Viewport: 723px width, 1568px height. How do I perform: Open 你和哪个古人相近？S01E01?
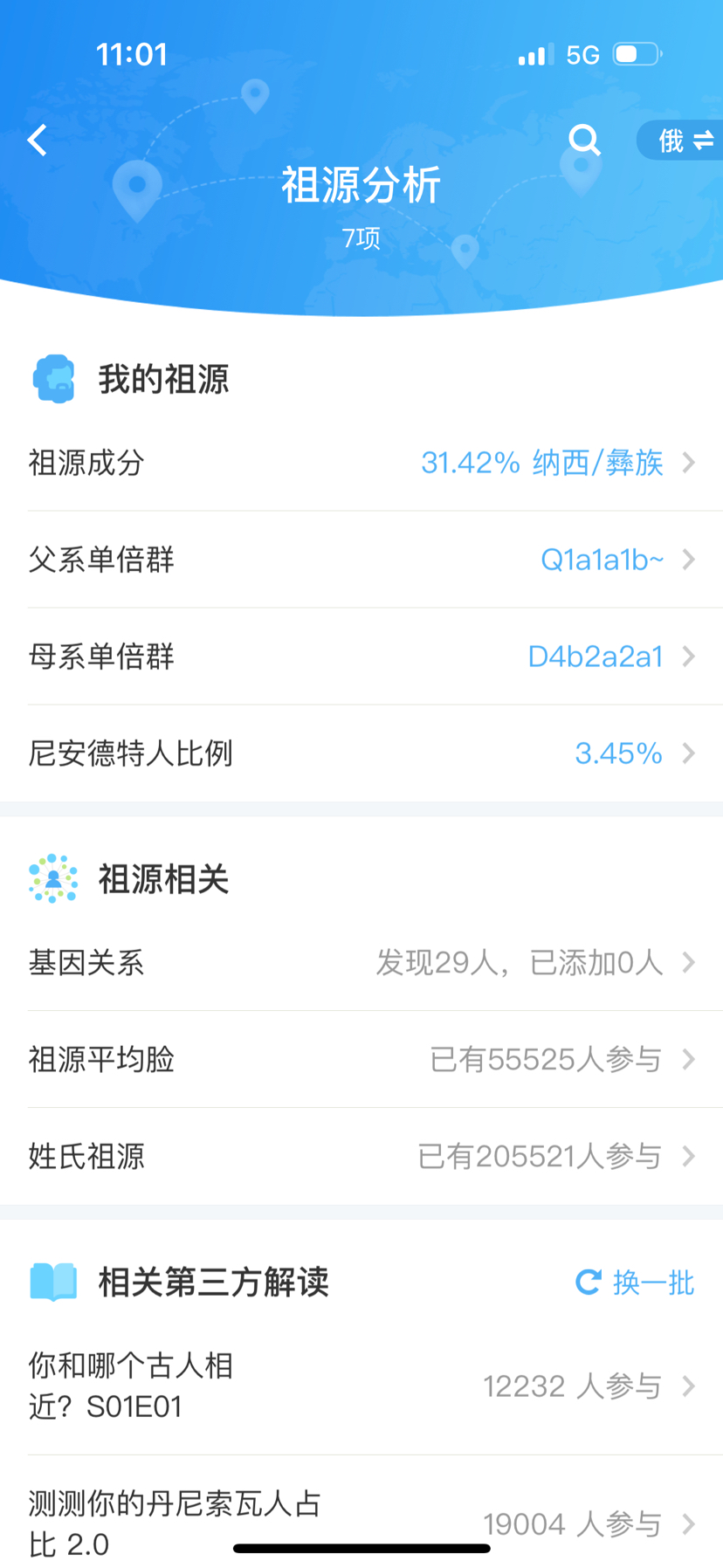click(x=361, y=1386)
